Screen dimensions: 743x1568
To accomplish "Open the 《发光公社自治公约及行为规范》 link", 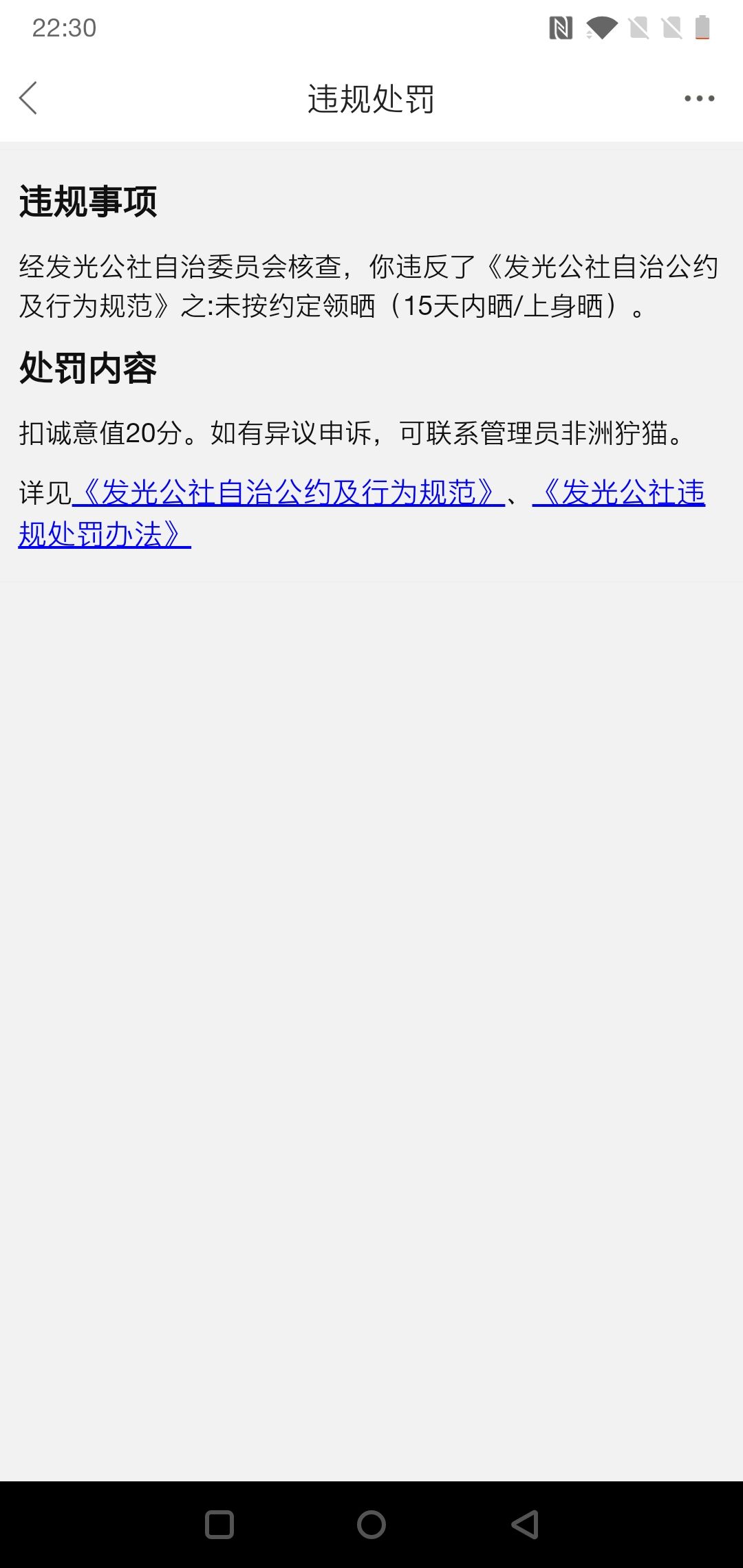I will (x=288, y=492).
